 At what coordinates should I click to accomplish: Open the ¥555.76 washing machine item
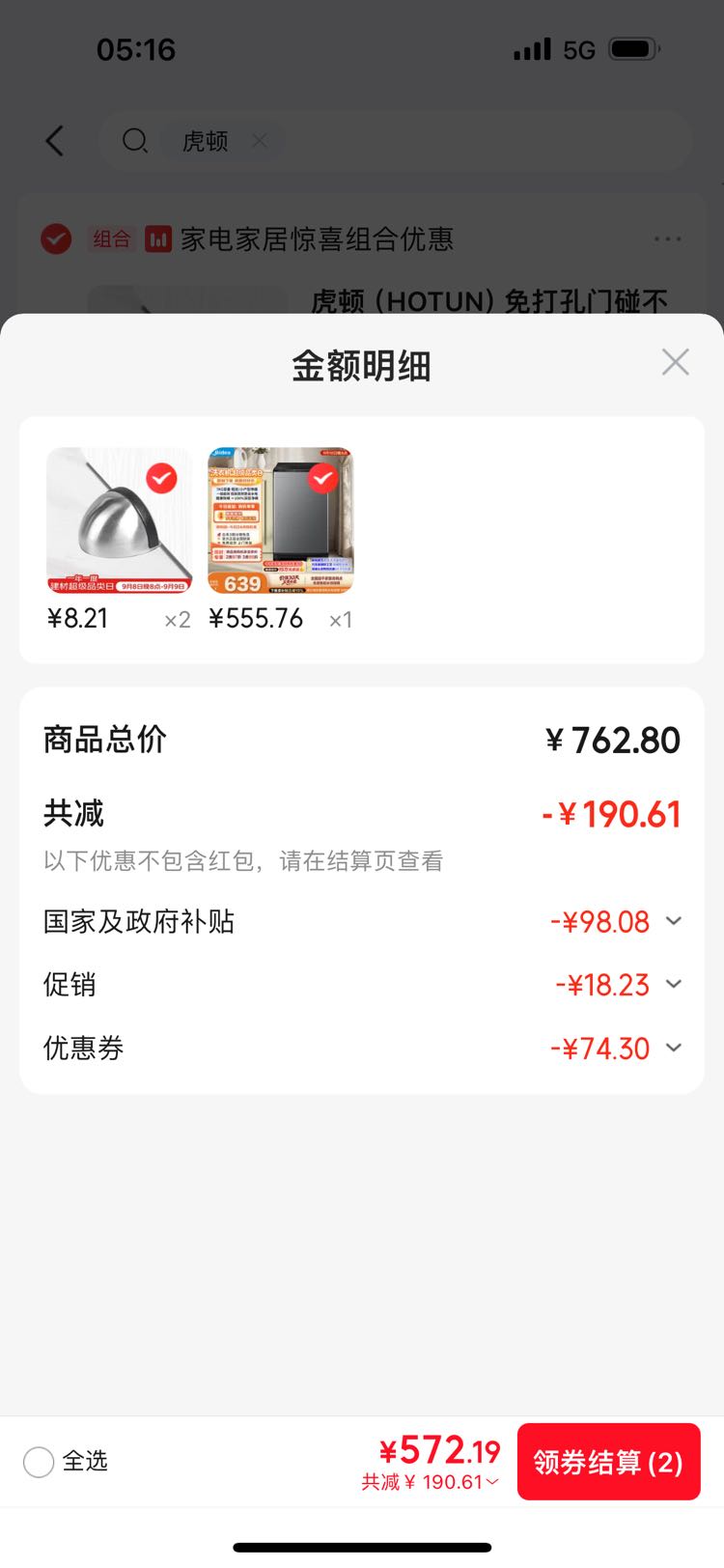(x=280, y=520)
